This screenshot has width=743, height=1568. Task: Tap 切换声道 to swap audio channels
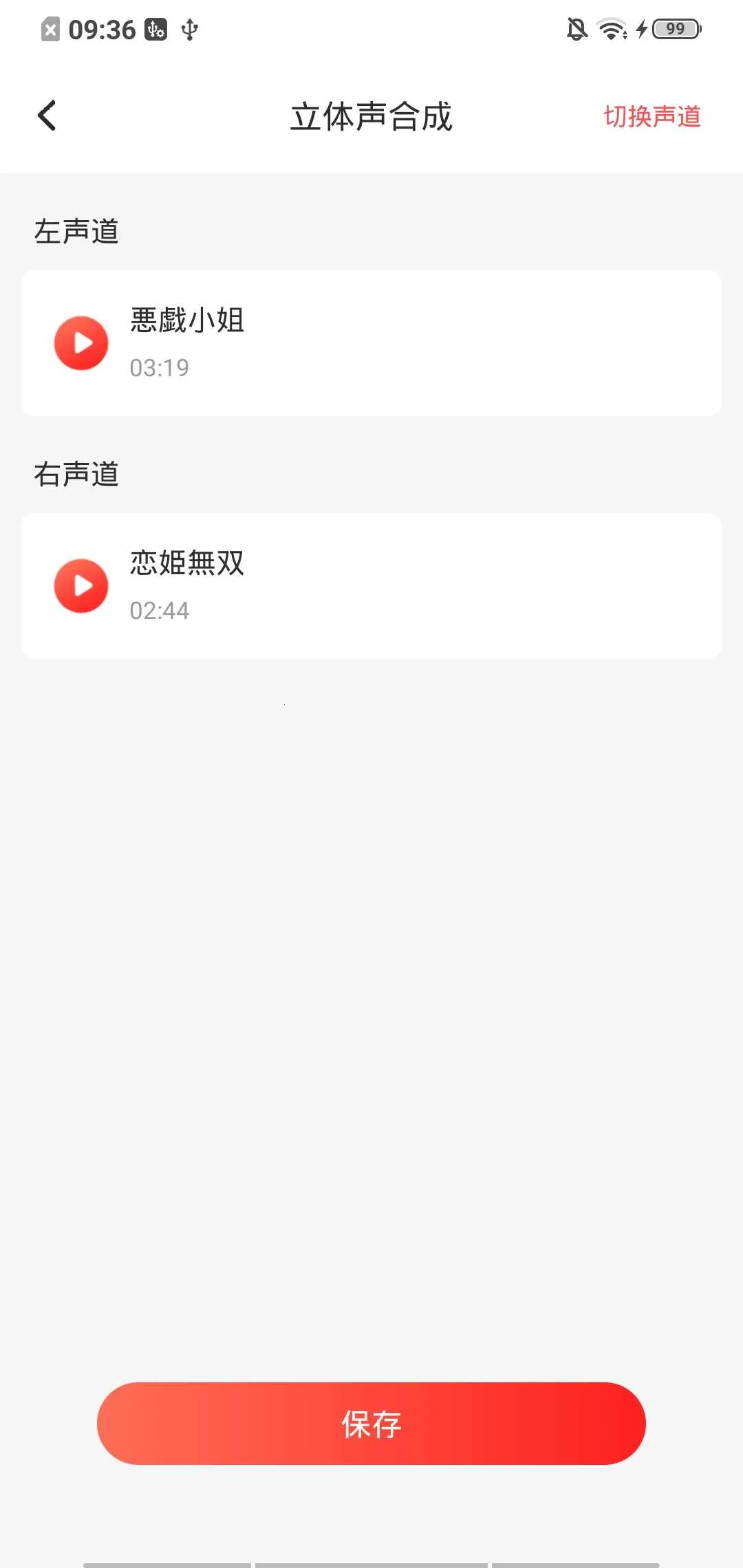(x=653, y=116)
